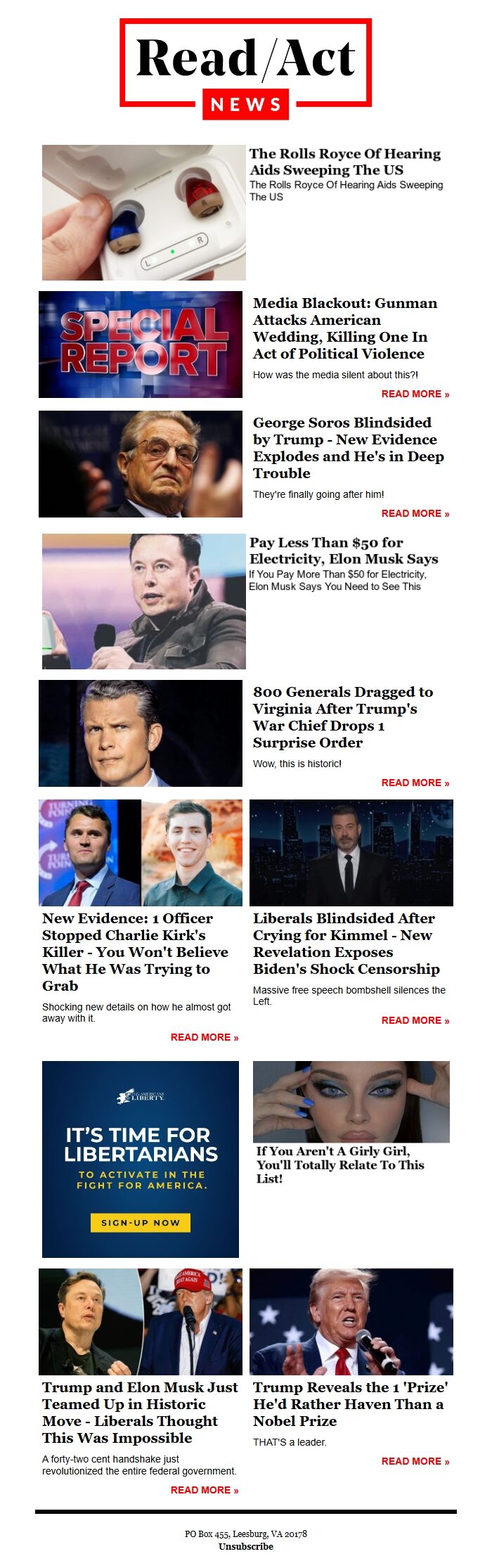Read more about 800 Generals story

point(415,783)
